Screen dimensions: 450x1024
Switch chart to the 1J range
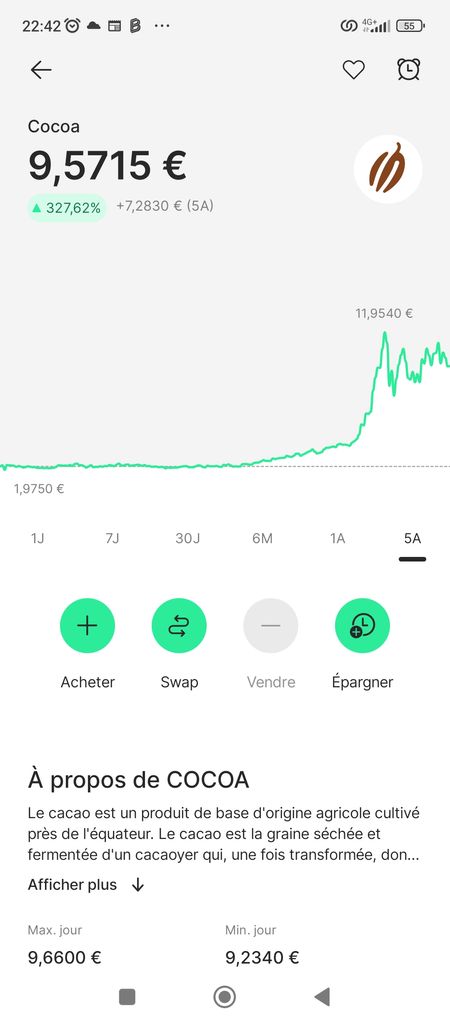[38, 539]
